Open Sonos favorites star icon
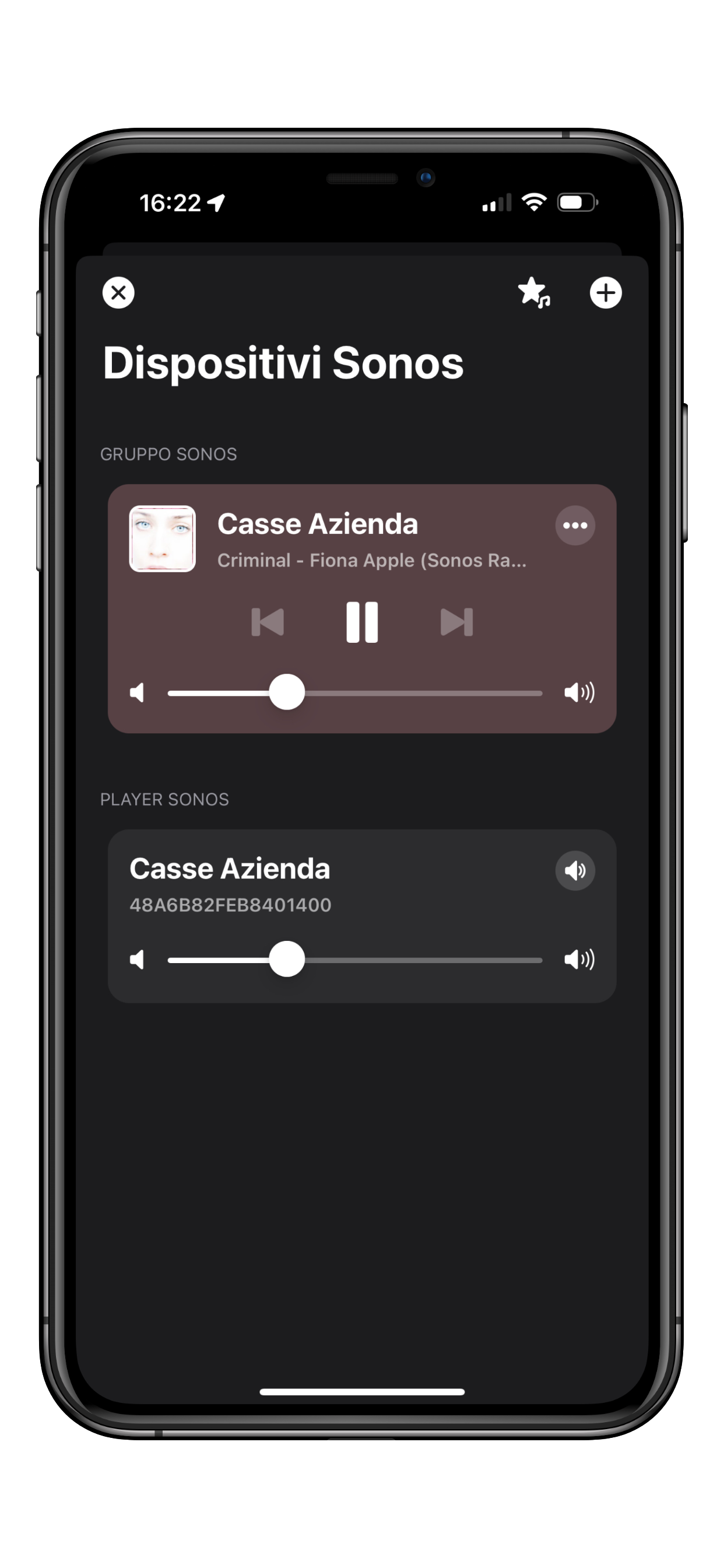This screenshot has height=1568, width=724. click(x=533, y=293)
